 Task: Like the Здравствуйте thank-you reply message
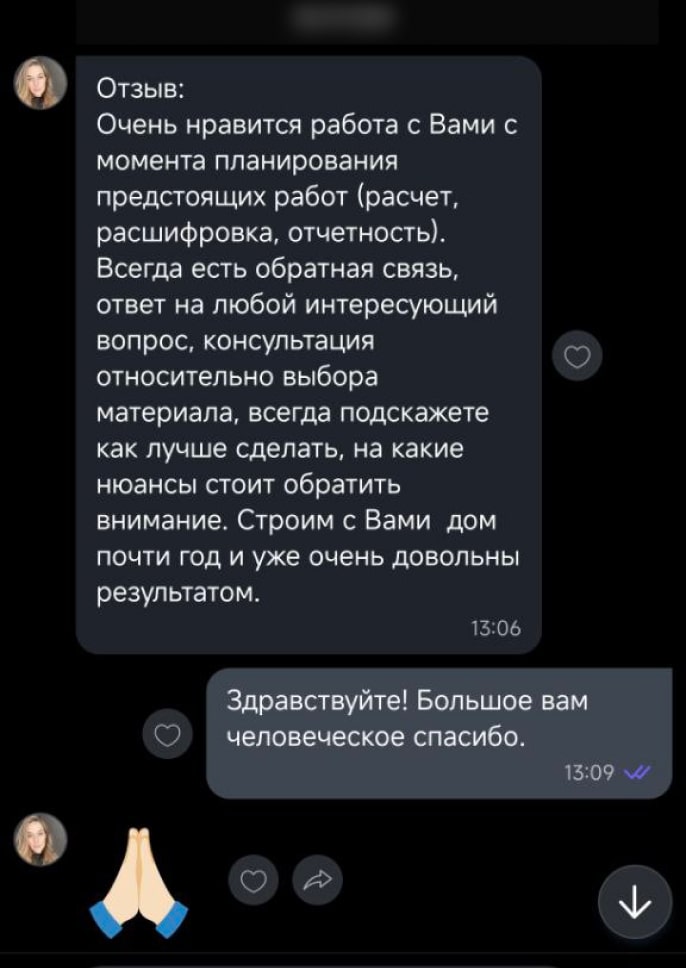[x=167, y=735]
